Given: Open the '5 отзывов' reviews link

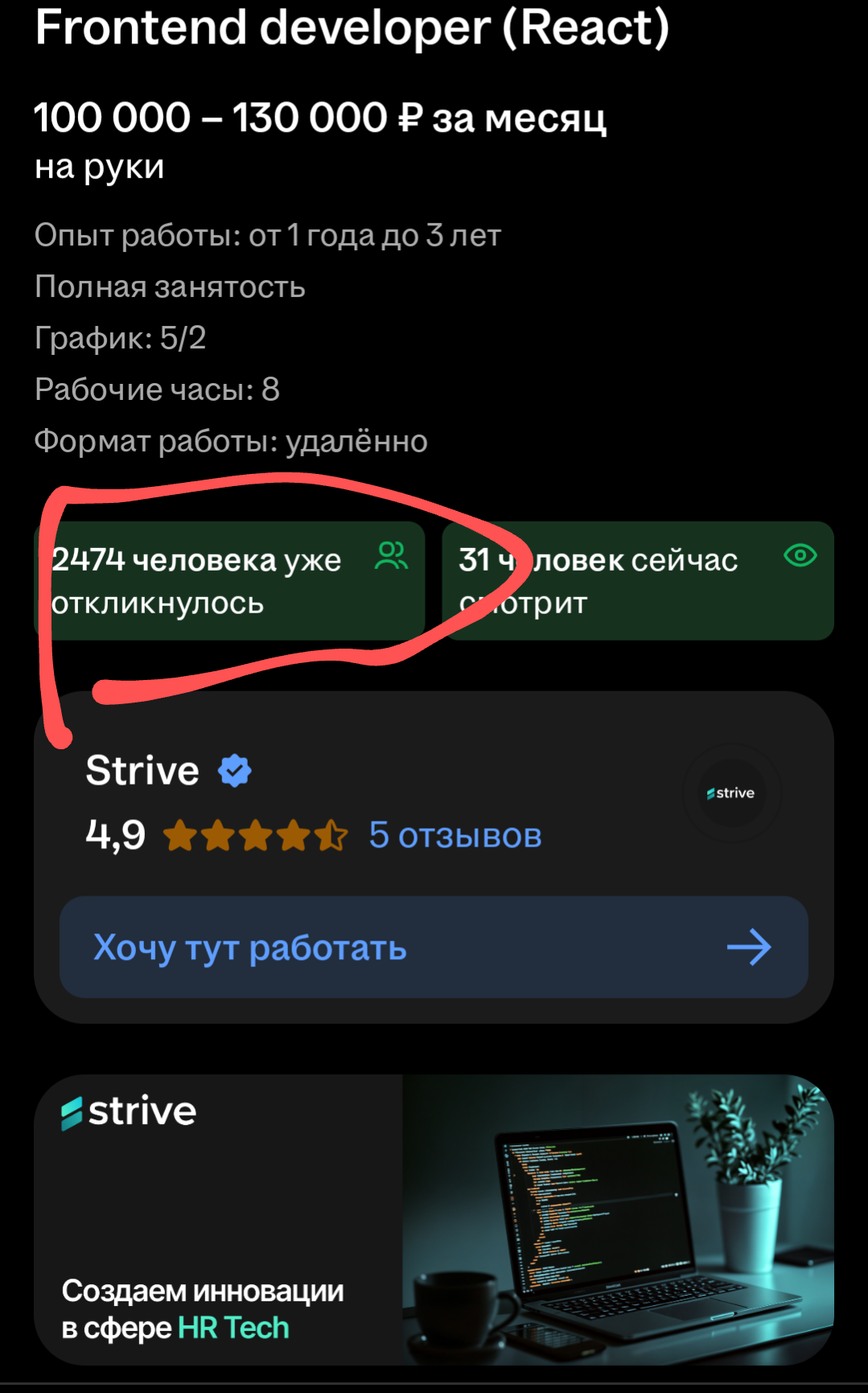Looking at the screenshot, I should [455, 835].
